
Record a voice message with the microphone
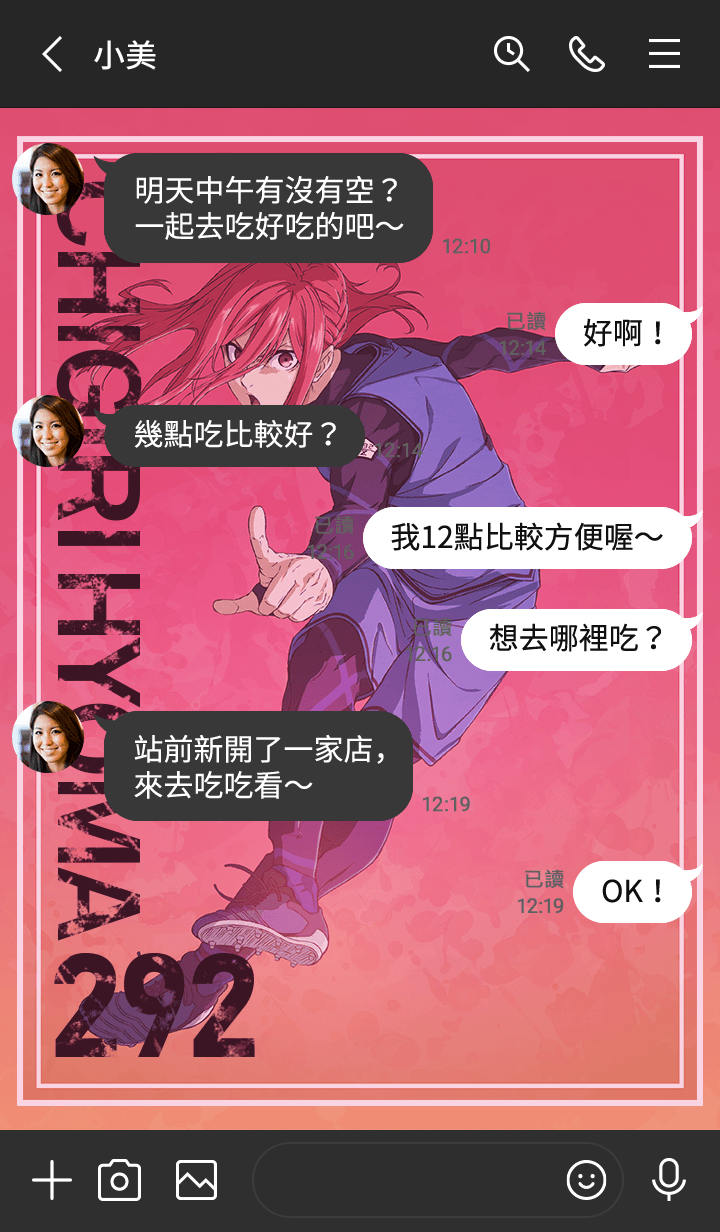pyautogui.click(x=668, y=1181)
